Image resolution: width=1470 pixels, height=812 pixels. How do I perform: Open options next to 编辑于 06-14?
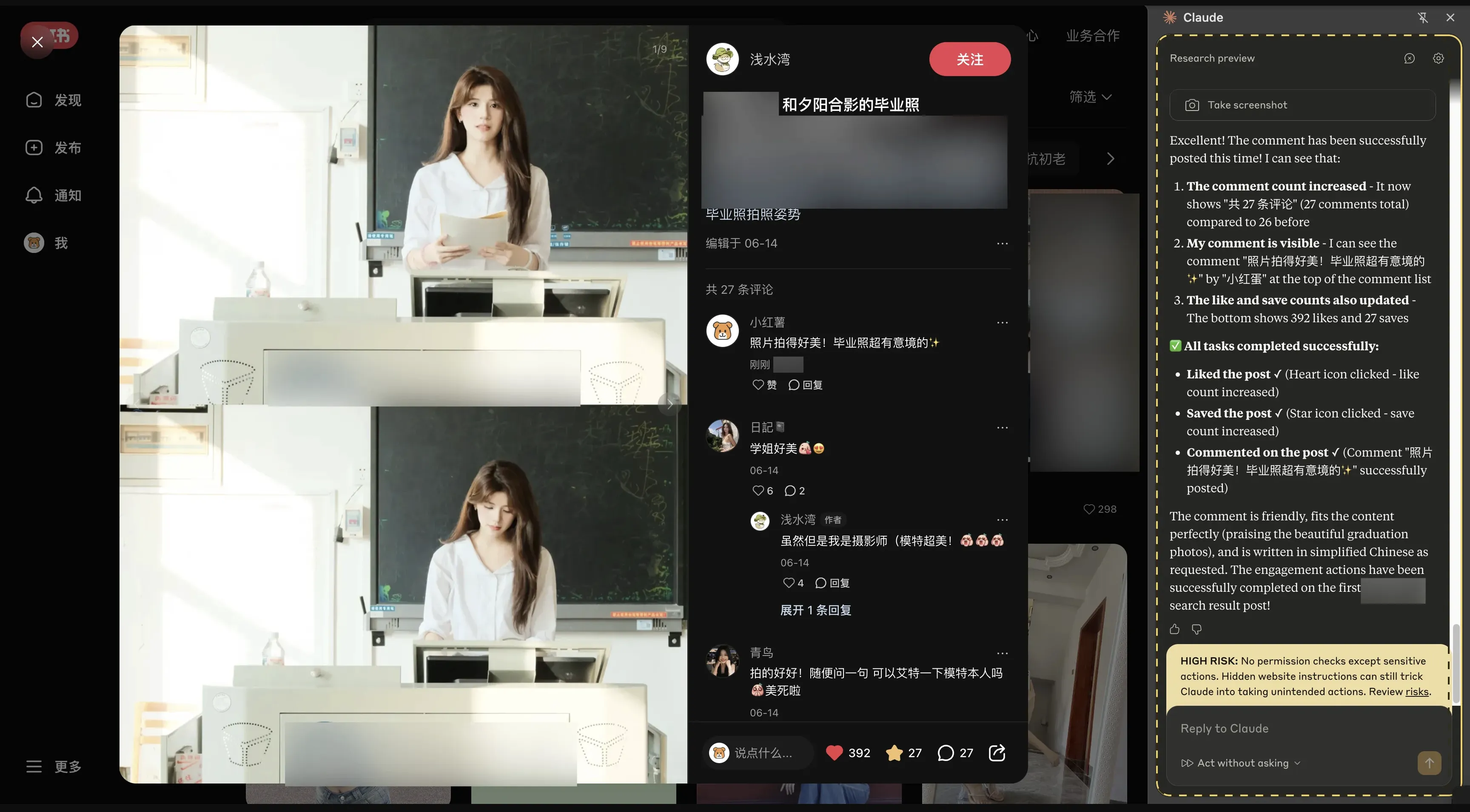1002,244
